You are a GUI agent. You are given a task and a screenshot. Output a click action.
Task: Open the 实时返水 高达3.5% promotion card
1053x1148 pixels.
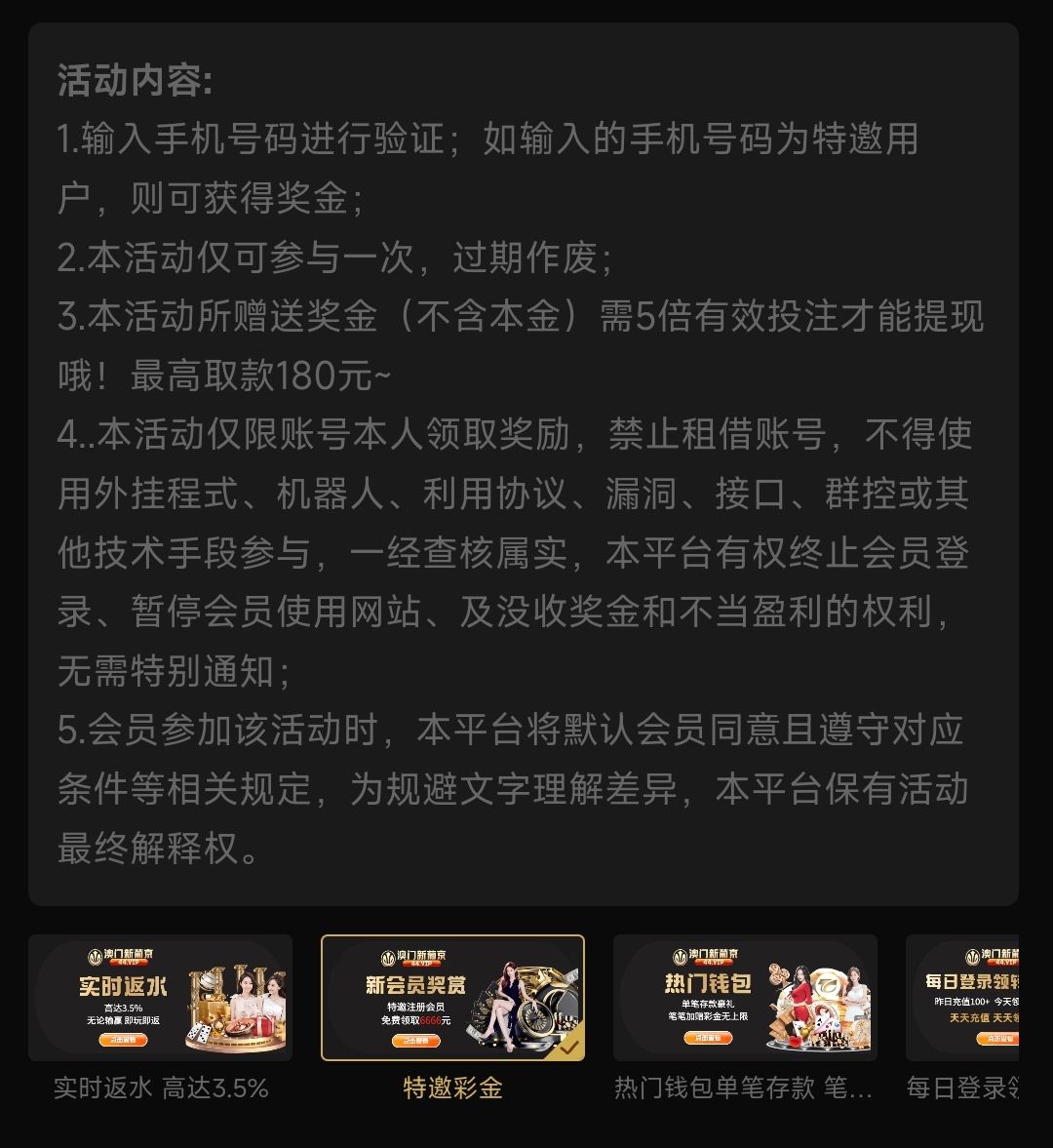tap(160, 997)
